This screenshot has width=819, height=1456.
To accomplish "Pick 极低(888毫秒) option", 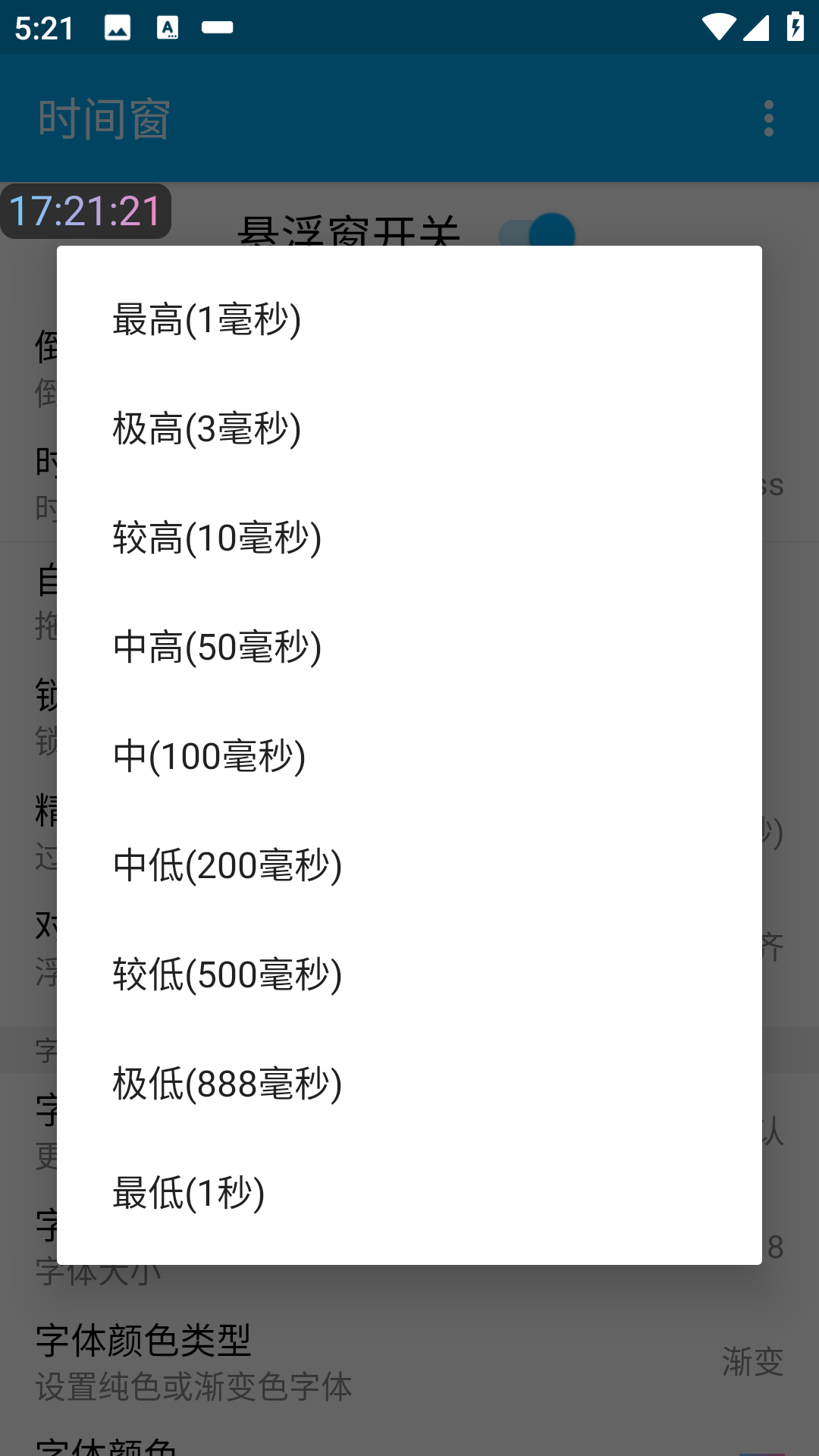I will (227, 1084).
